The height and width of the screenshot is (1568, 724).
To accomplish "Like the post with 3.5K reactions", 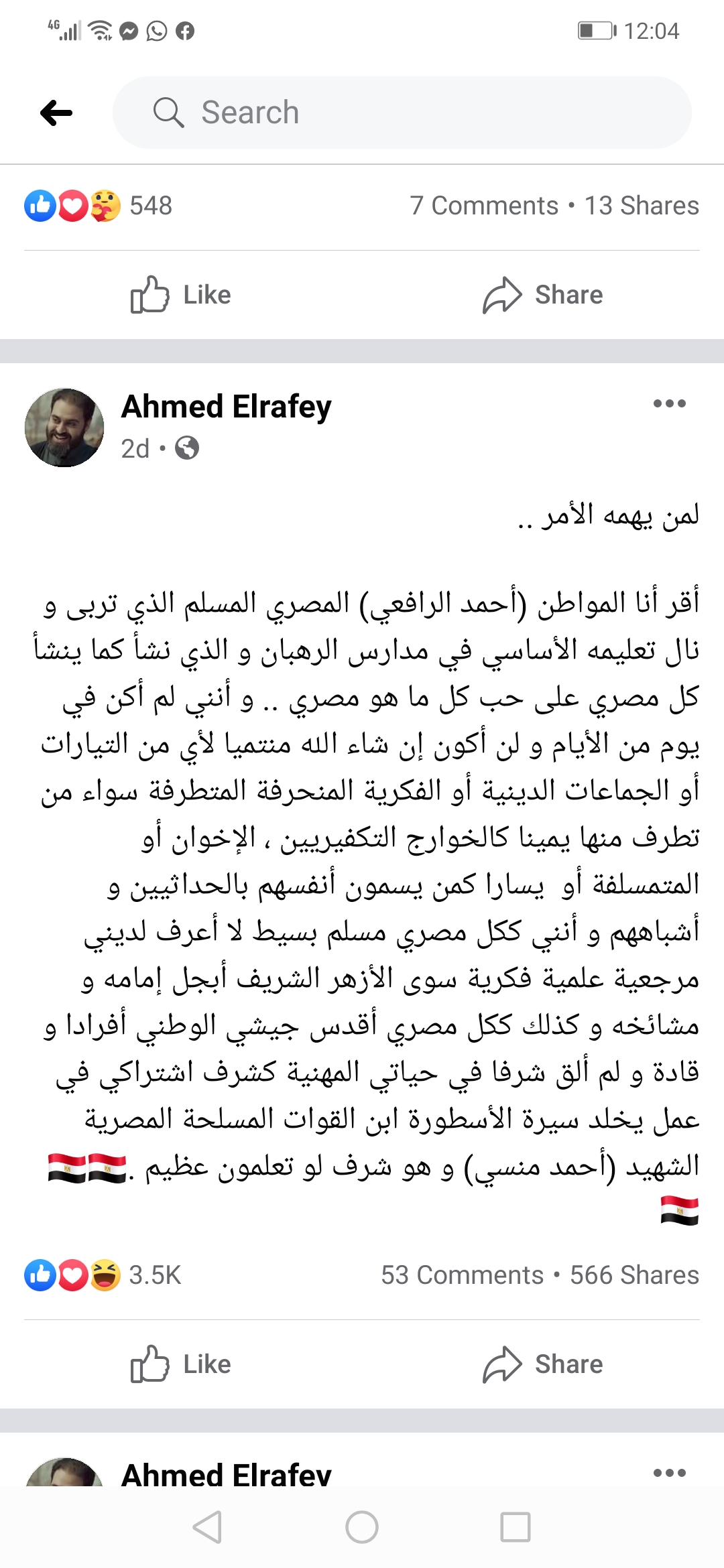I will pos(181,1364).
